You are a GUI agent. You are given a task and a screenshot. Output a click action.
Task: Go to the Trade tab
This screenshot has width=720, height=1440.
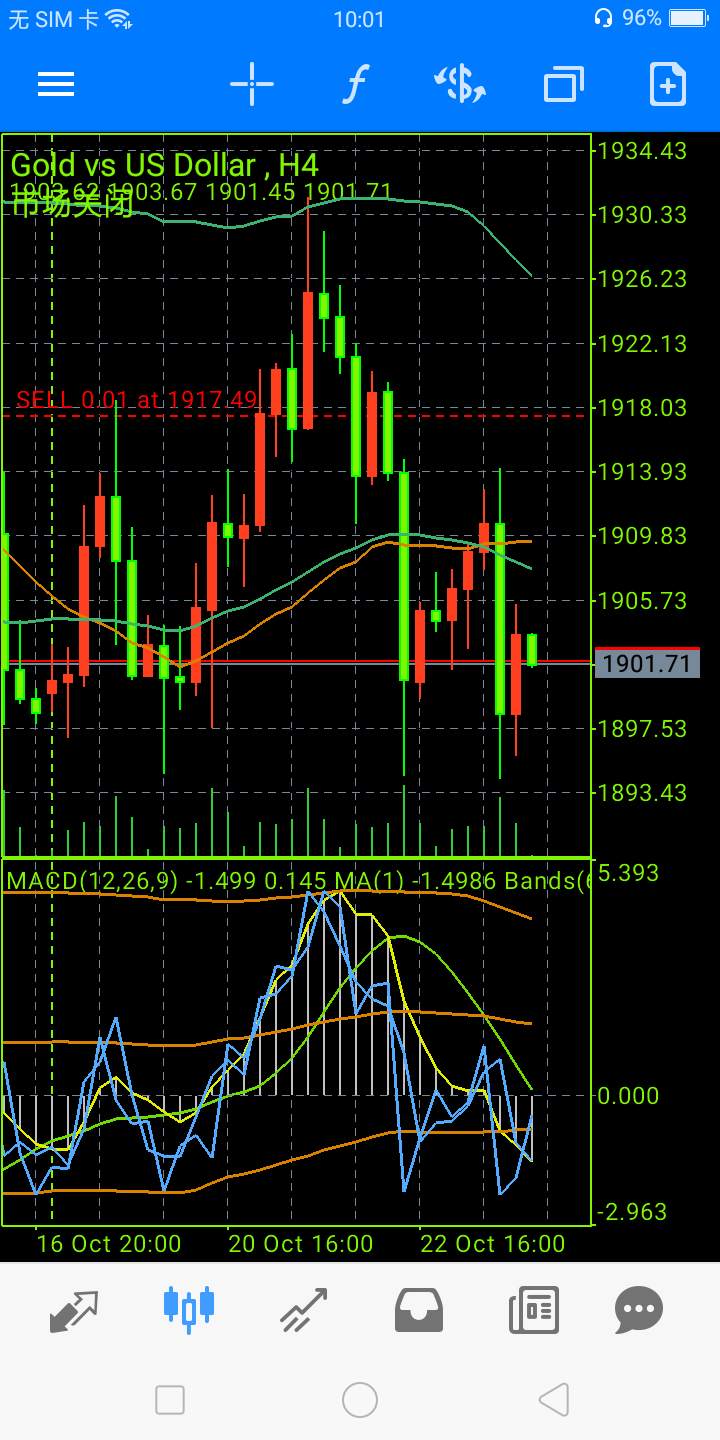(304, 1310)
